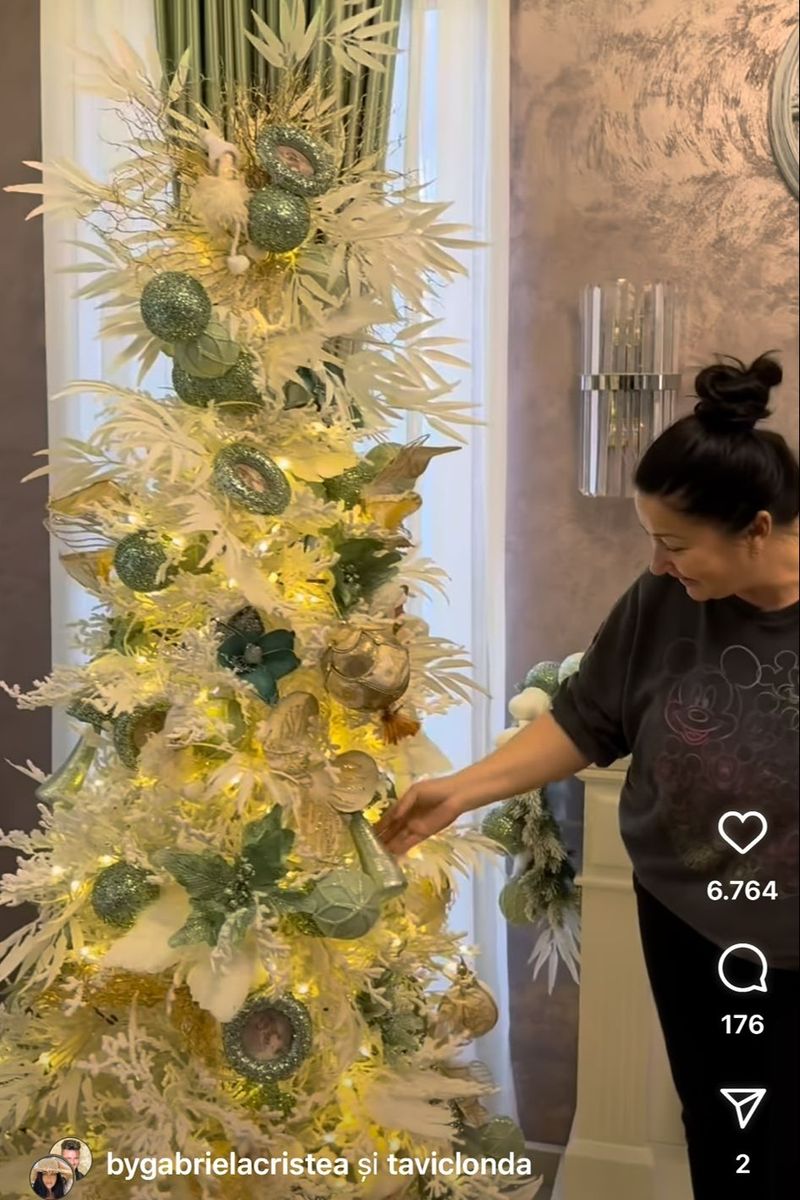Like this reel with the heart icon

pos(742,832)
